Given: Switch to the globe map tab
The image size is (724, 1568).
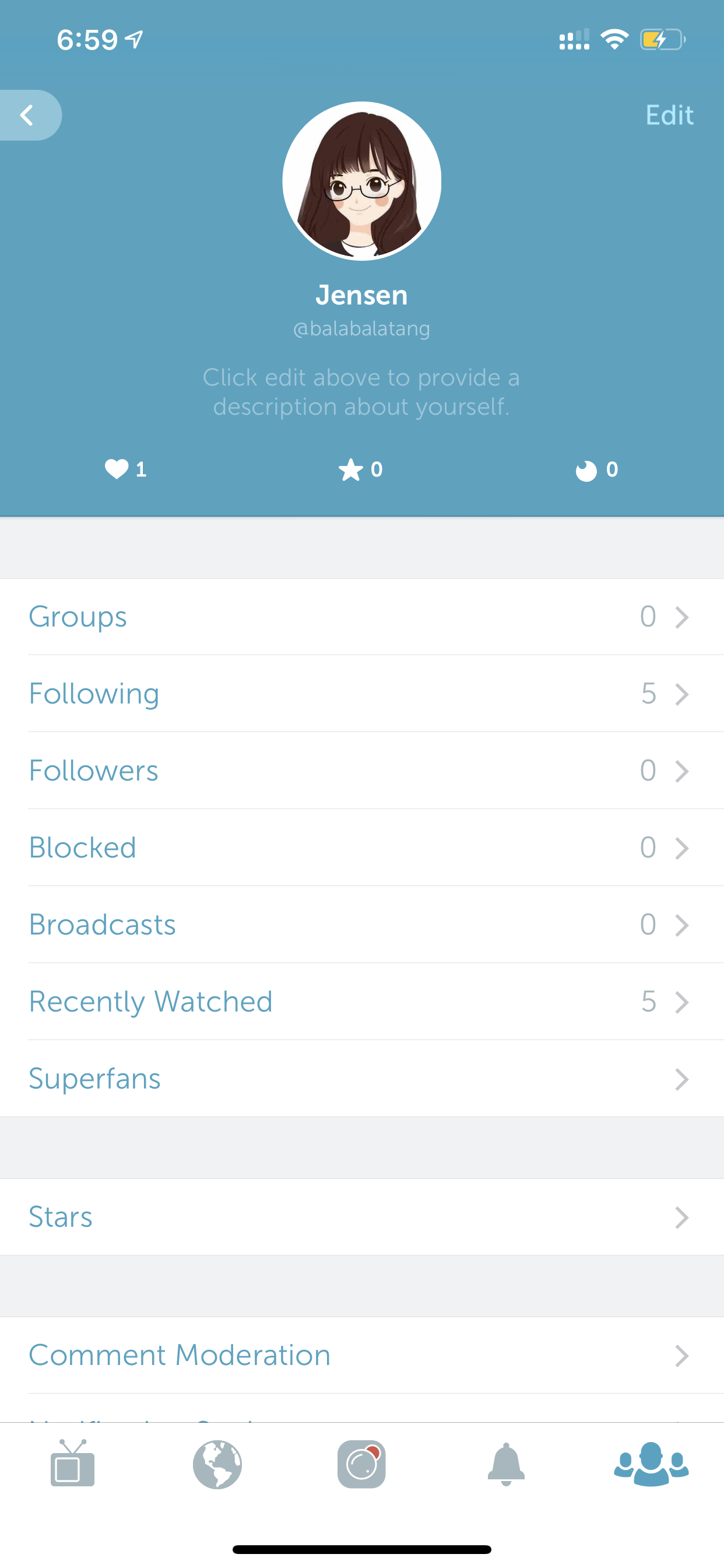Looking at the screenshot, I should tap(217, 1465).
